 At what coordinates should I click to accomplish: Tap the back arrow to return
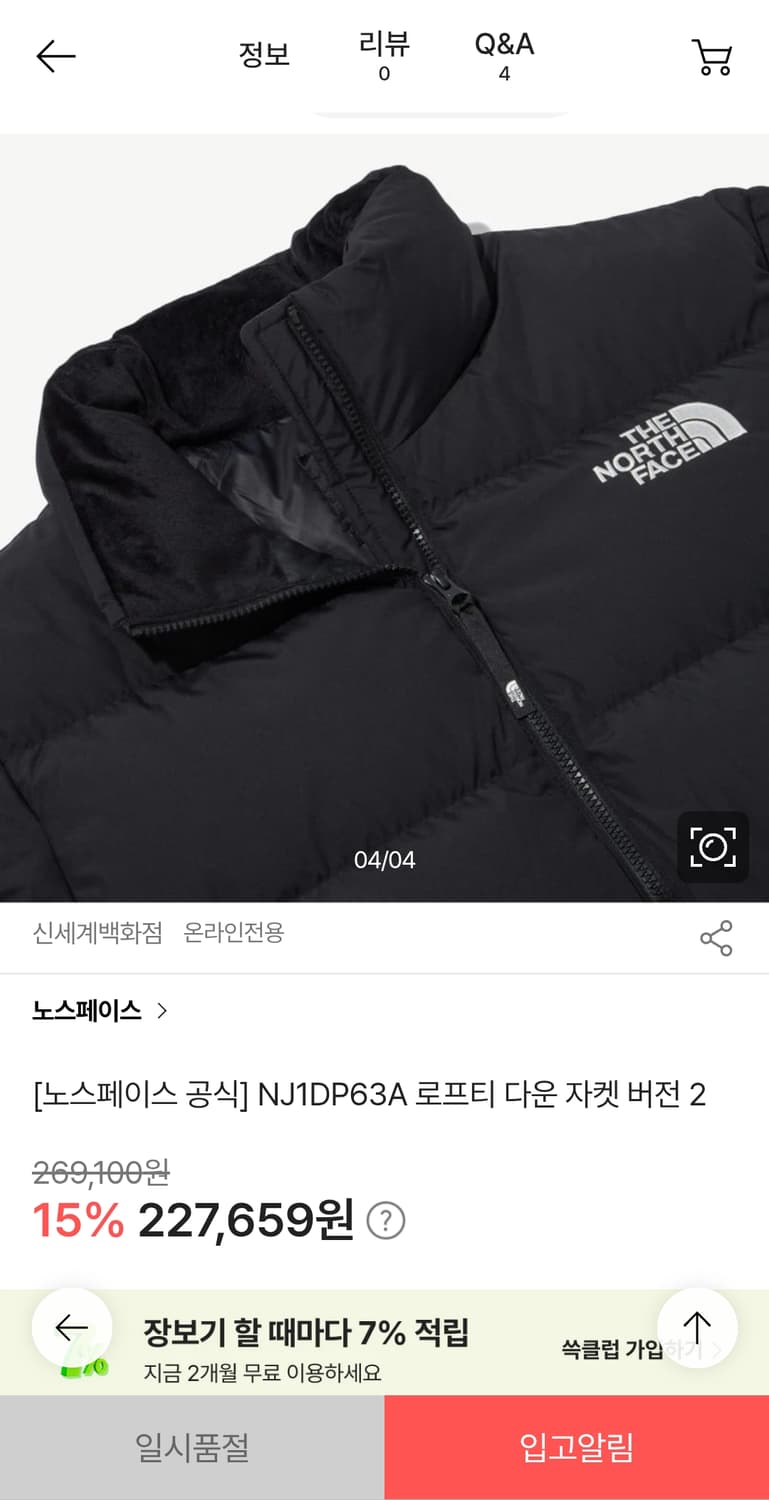coord(55,55)
